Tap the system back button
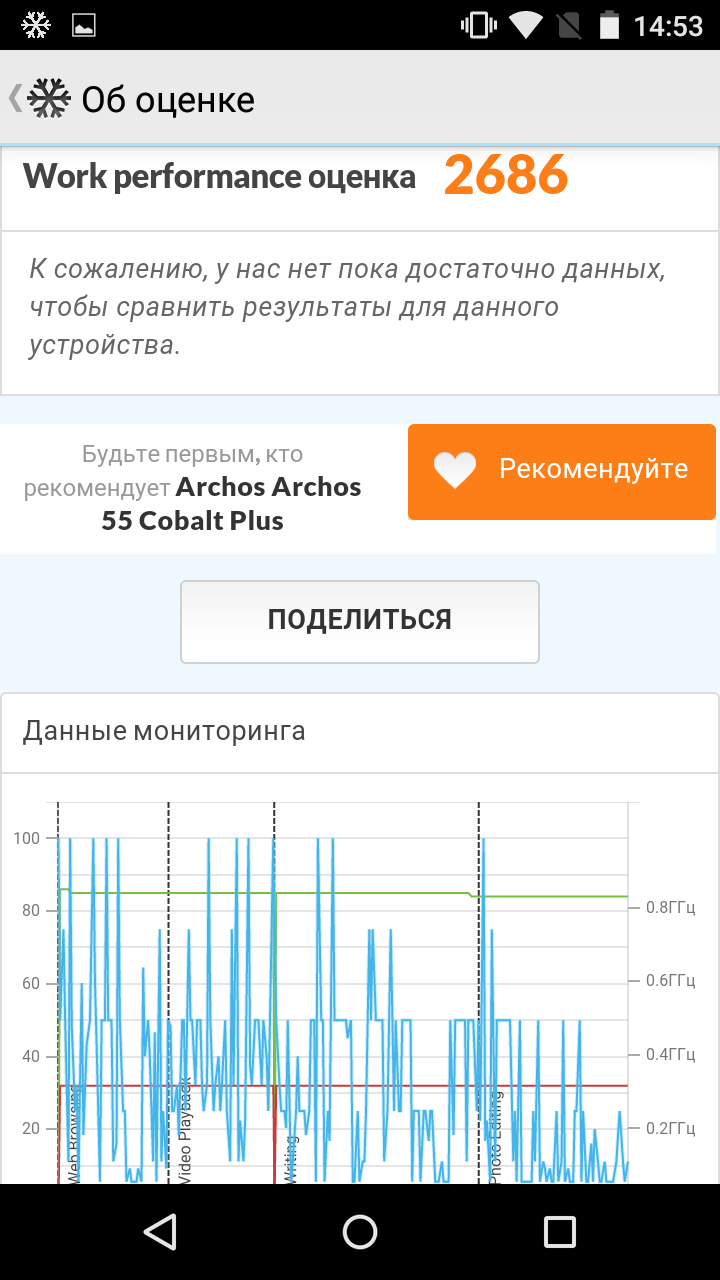 coord(160,1231)
